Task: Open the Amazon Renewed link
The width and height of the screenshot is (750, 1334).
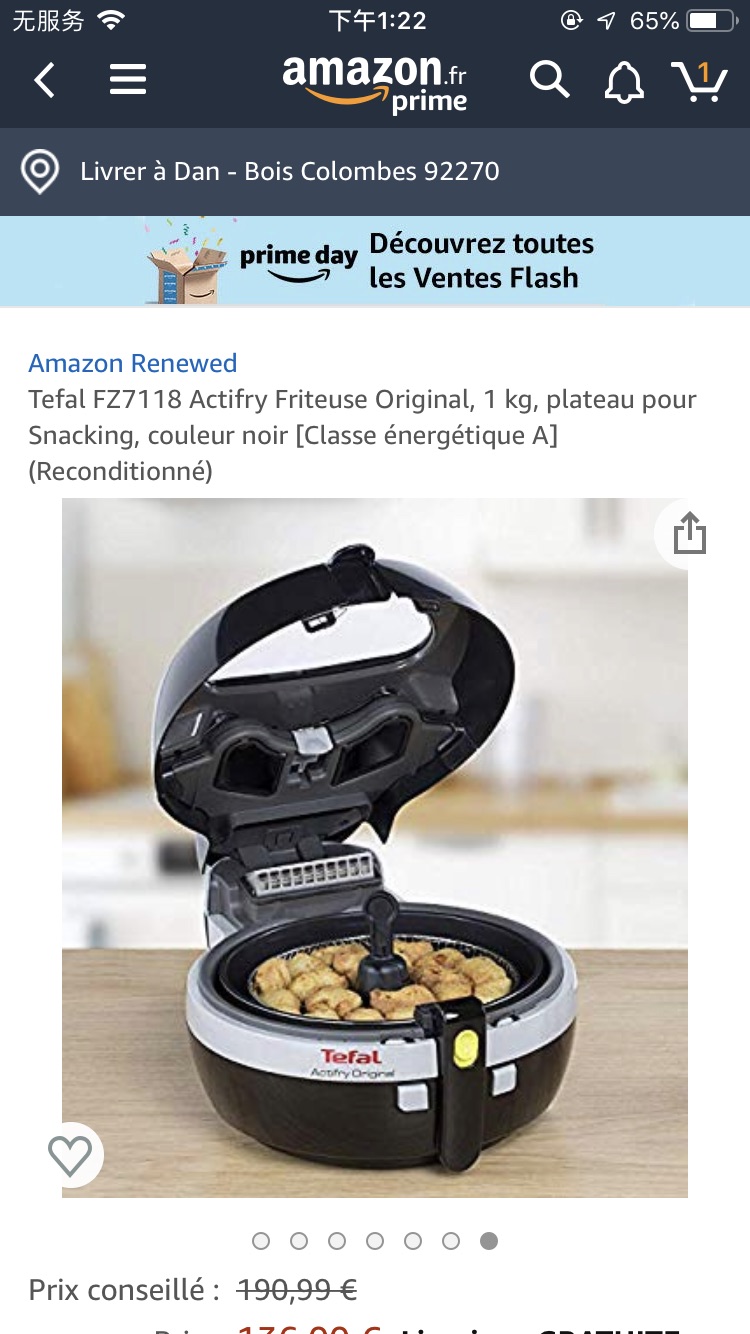Action: pyautogui.click(x=133, y=363)
